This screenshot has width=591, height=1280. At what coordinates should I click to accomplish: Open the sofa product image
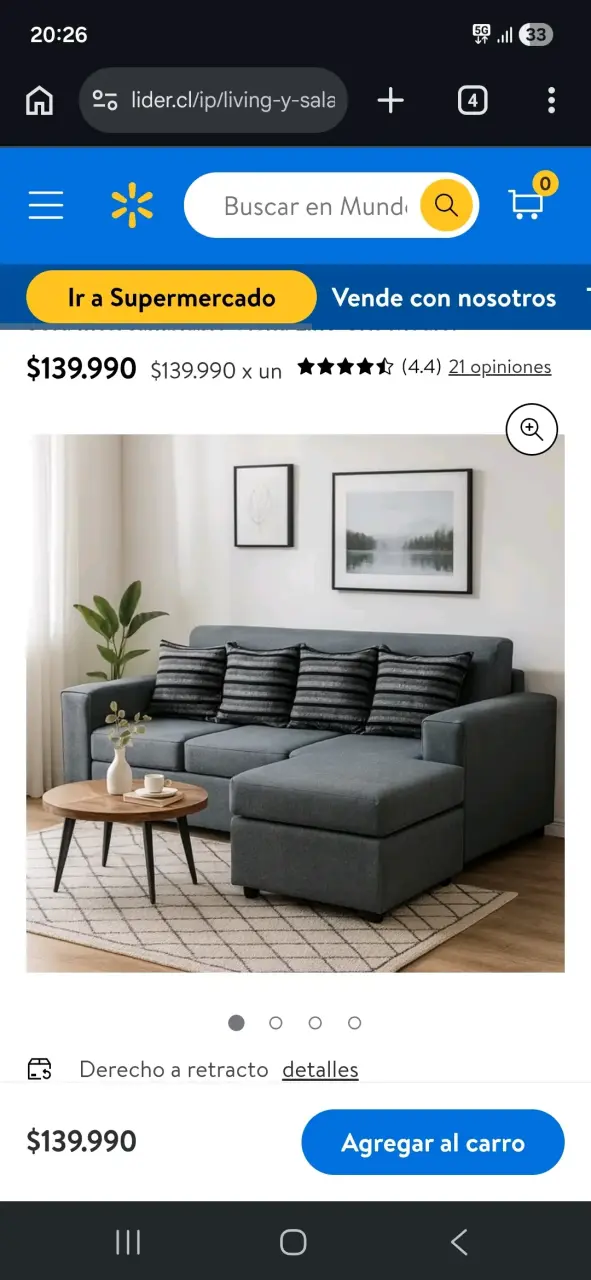pos(295,703)
